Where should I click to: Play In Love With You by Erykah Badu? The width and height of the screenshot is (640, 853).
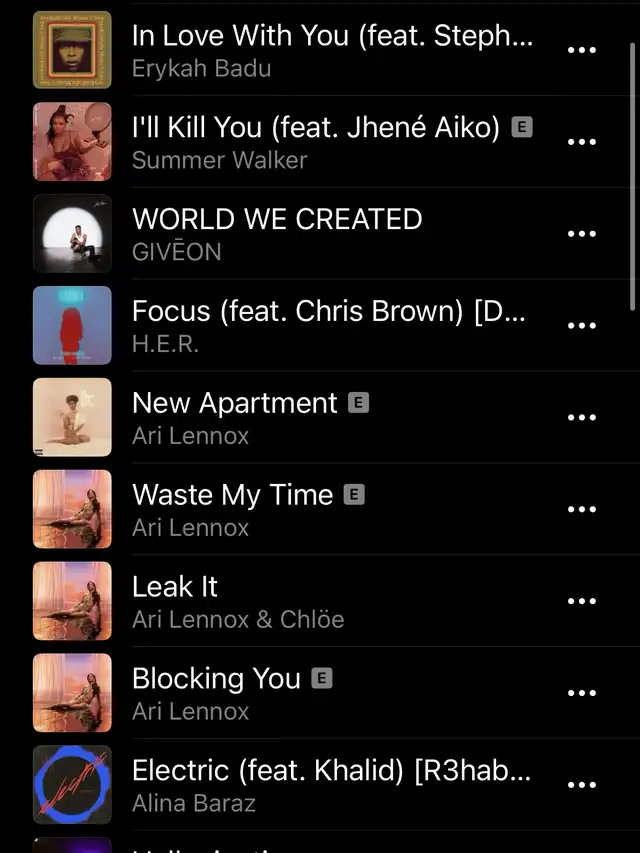pos(330,51)
